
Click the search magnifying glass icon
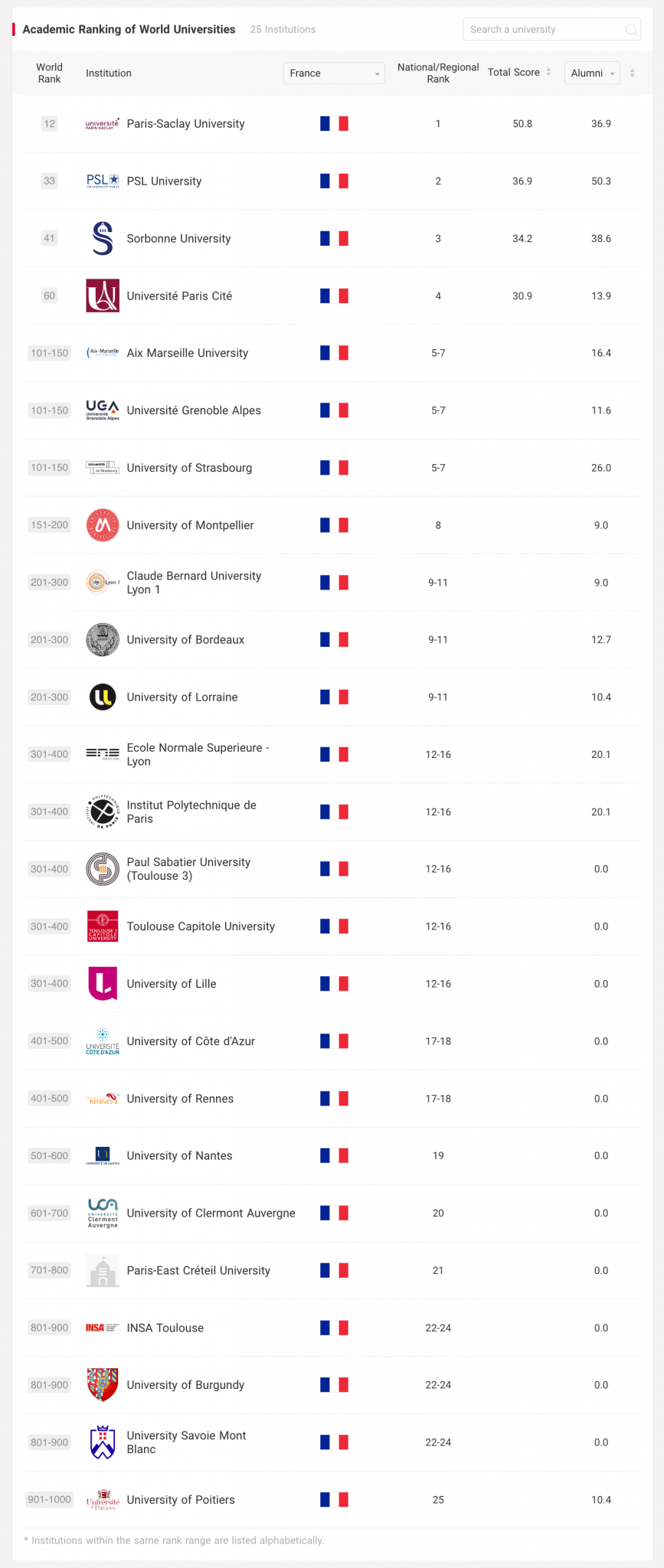coord(630,29)
